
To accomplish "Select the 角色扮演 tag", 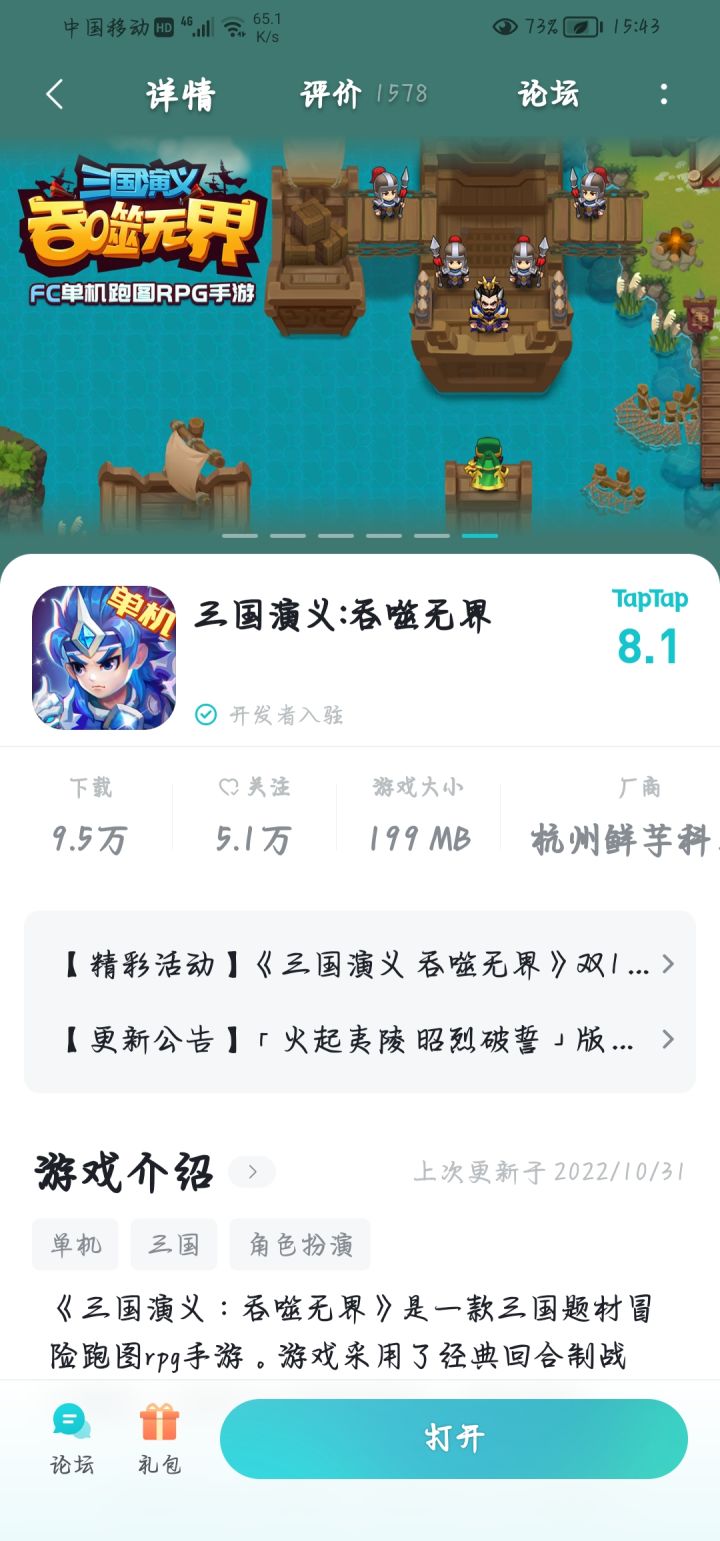I will [299, 1244].
